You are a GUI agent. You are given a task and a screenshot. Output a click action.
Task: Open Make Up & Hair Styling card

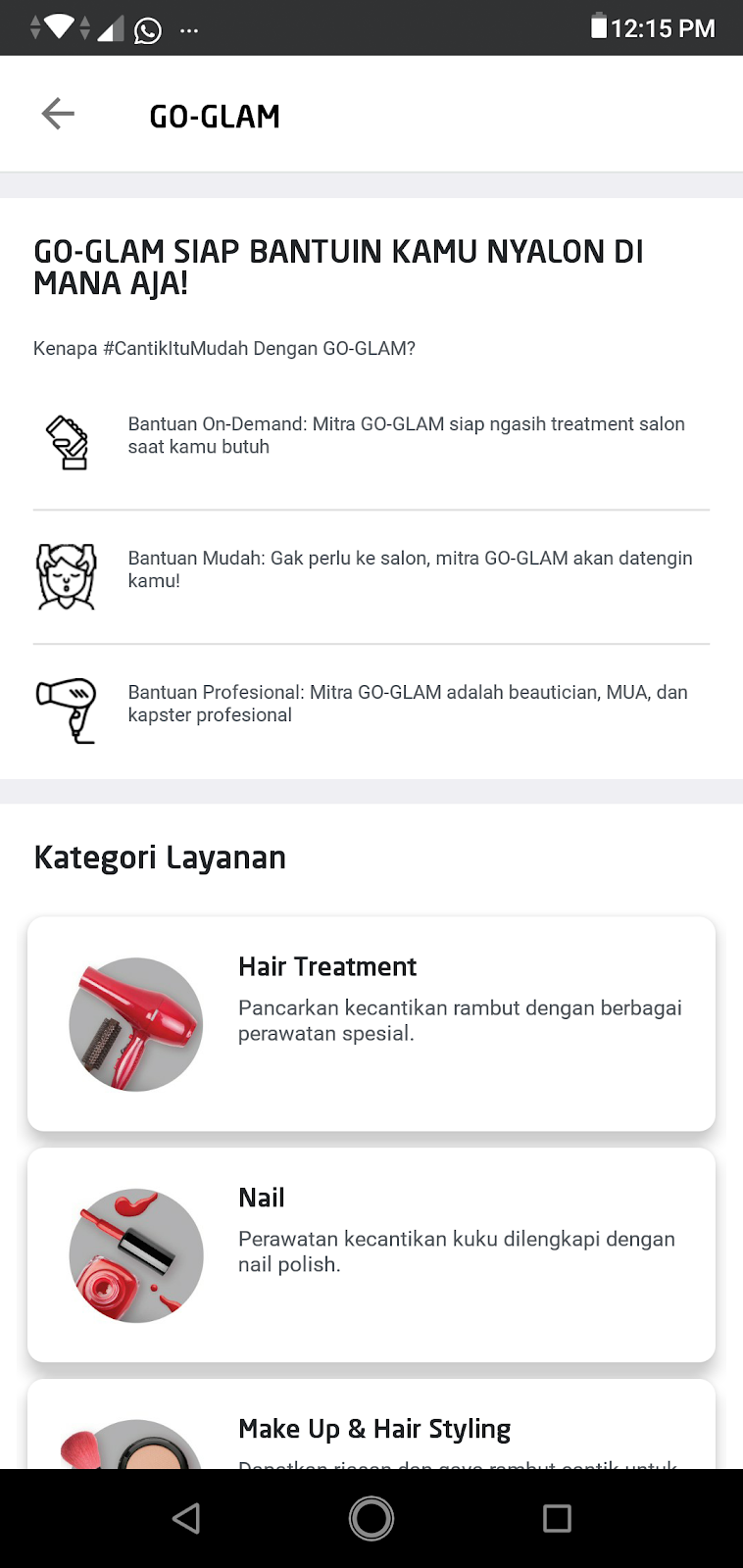(372, 1429)
